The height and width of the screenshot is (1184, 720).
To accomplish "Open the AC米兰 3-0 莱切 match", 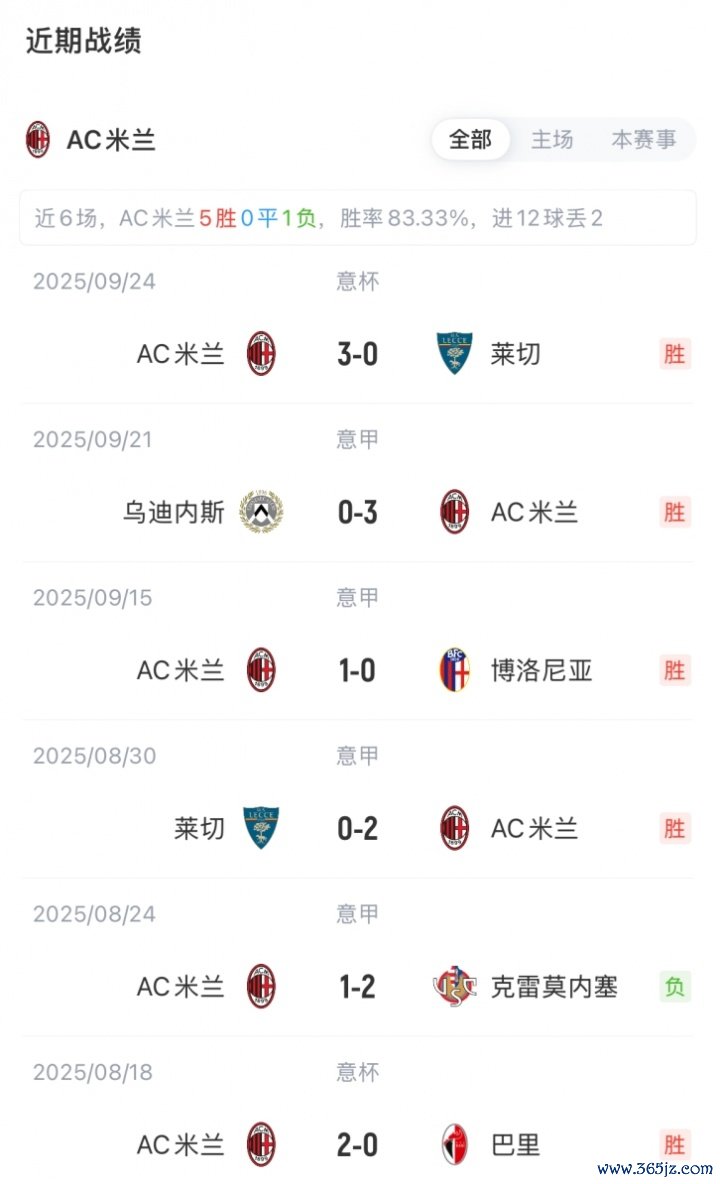I will point(357,354).
